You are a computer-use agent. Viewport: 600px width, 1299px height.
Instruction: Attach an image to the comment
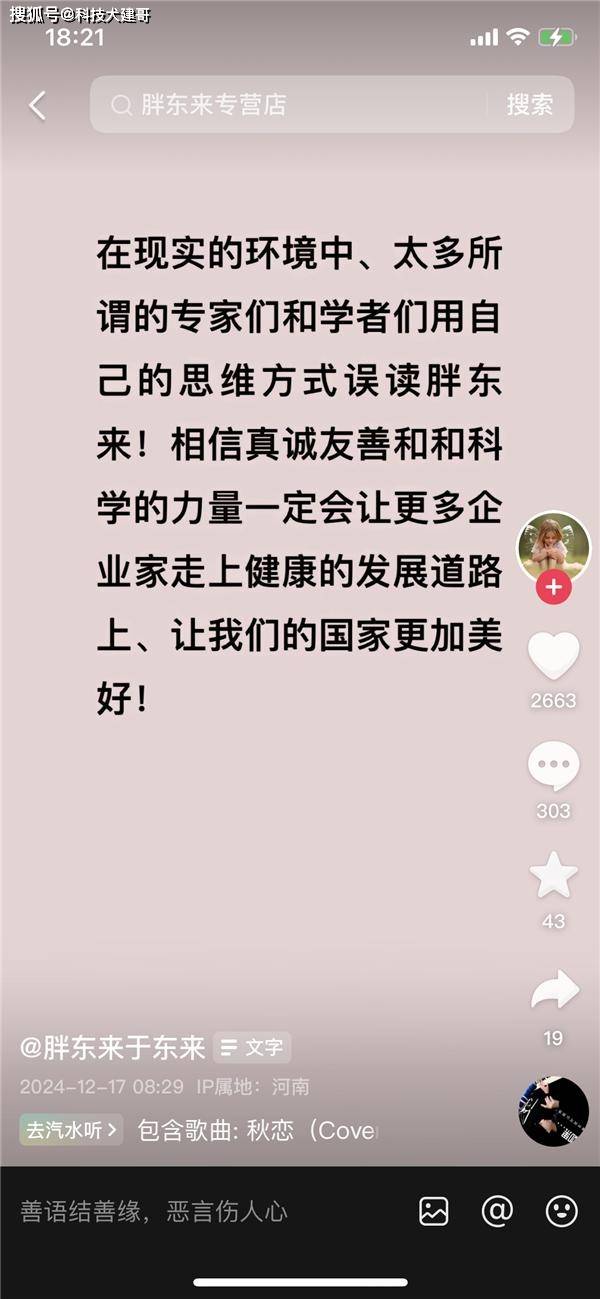(x=434, y=1211)
